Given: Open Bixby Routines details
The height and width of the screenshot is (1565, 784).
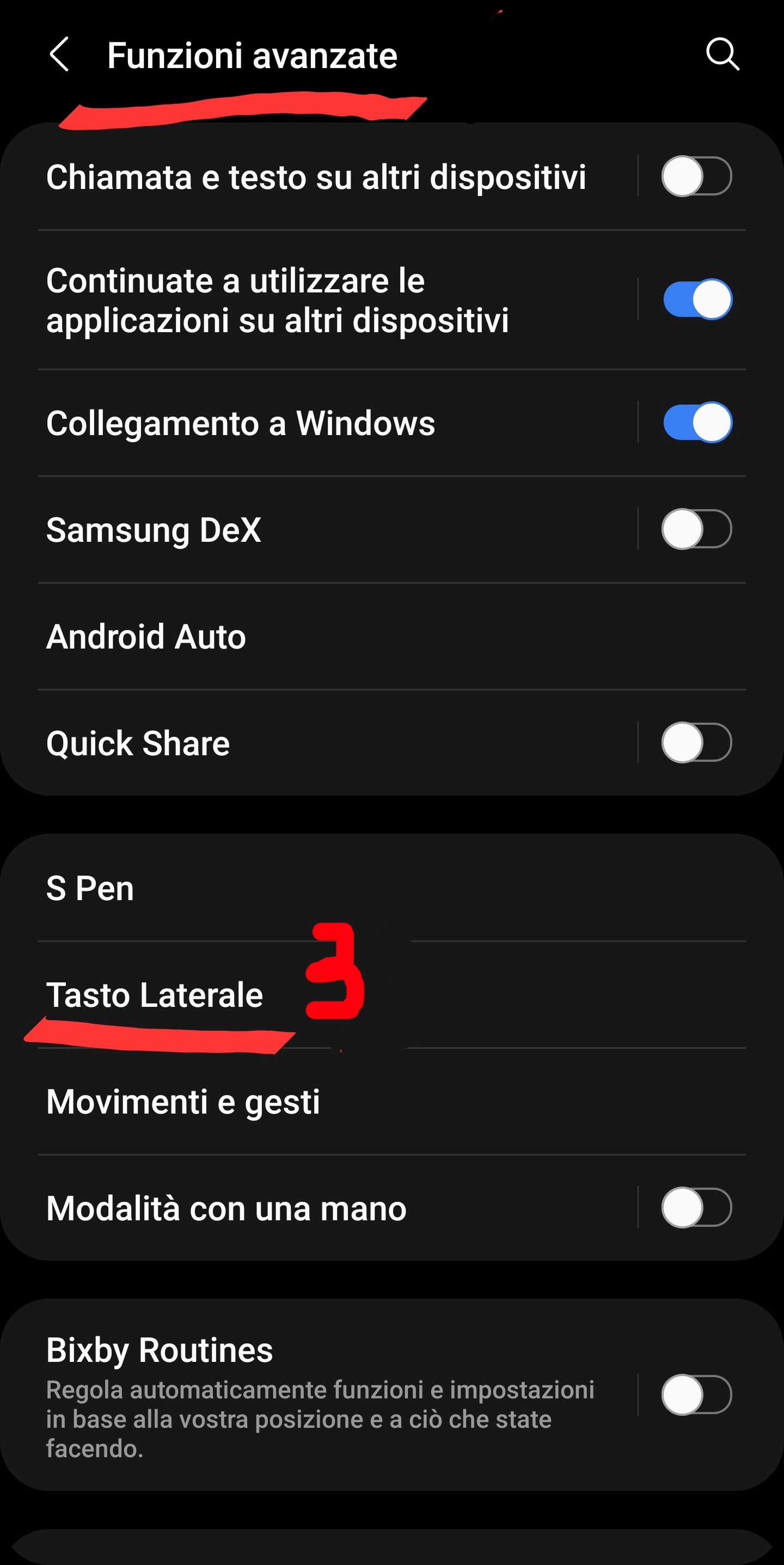Looking at the screenshot, I should [320, 1395].
